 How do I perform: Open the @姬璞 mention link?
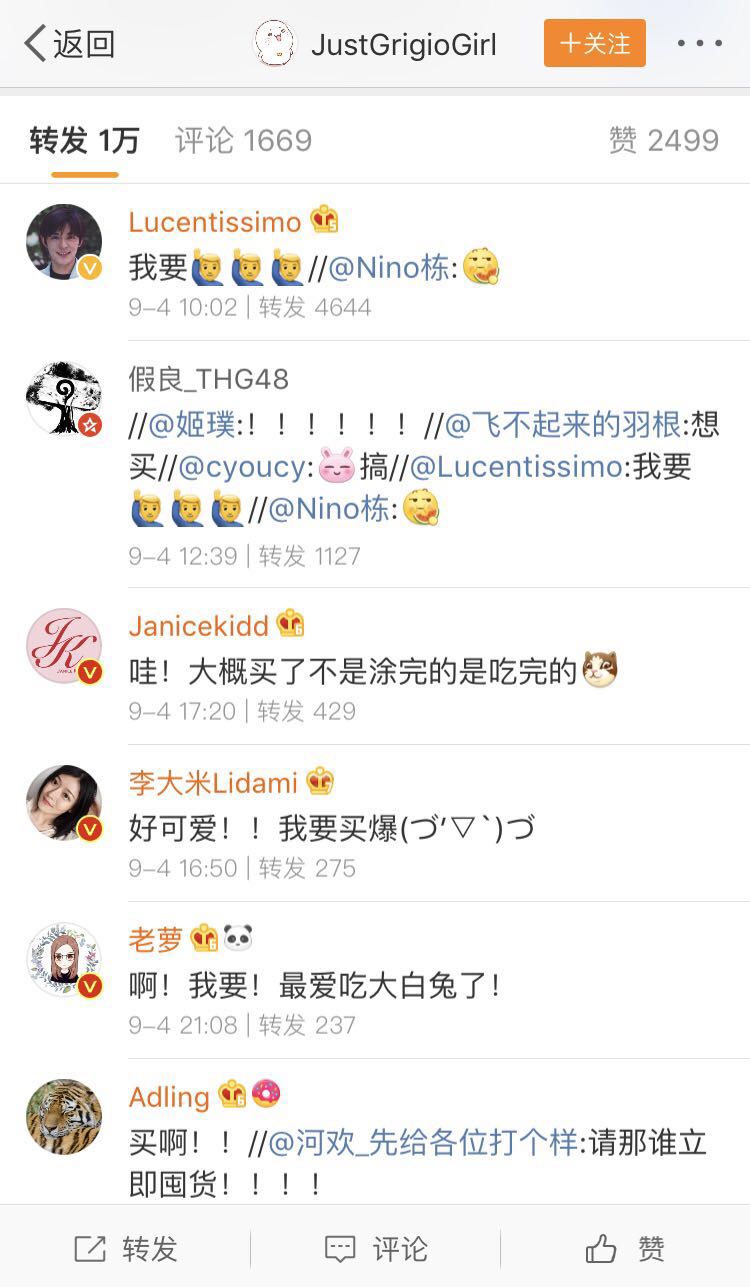click(x=191, y=425)
